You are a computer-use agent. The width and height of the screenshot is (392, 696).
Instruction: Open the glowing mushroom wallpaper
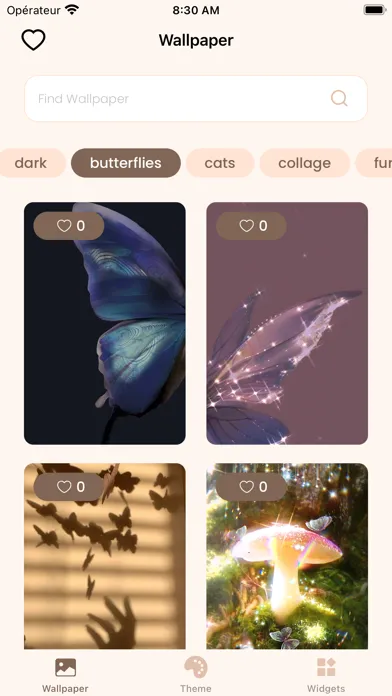[x=287, y=556]
